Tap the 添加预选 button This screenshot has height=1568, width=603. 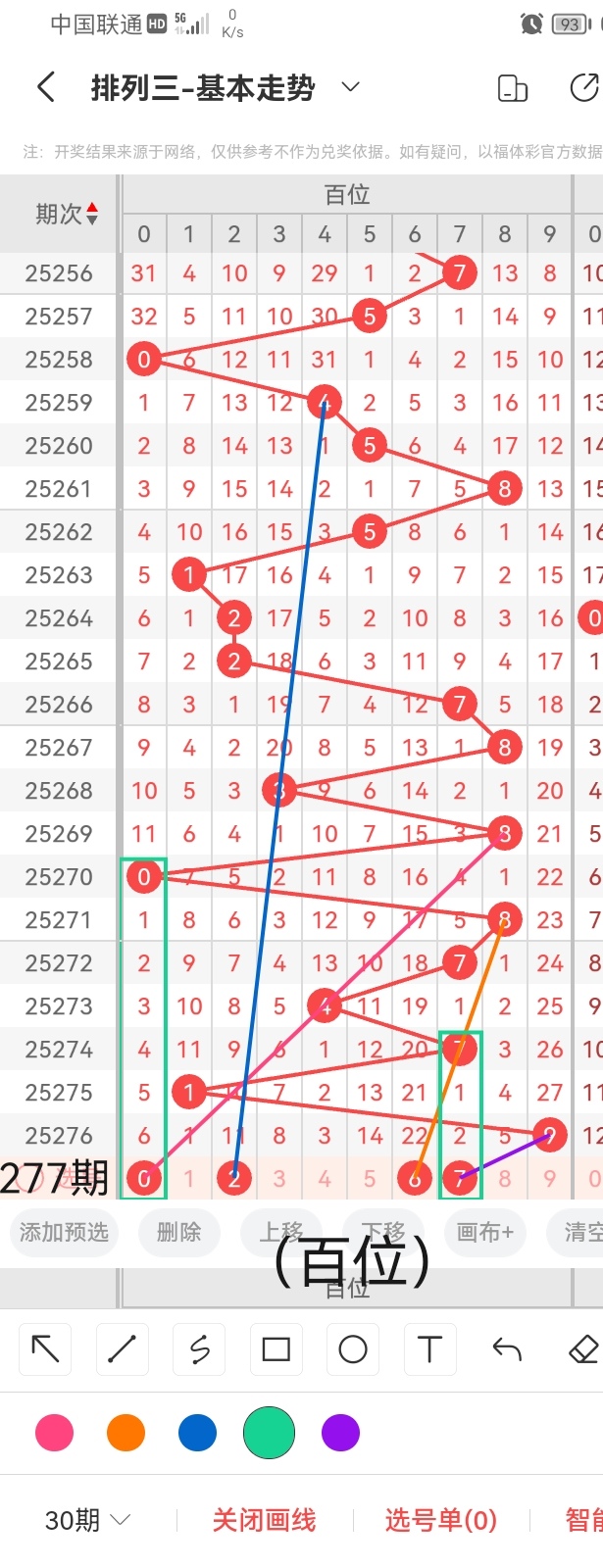[x=64, y=1232]
